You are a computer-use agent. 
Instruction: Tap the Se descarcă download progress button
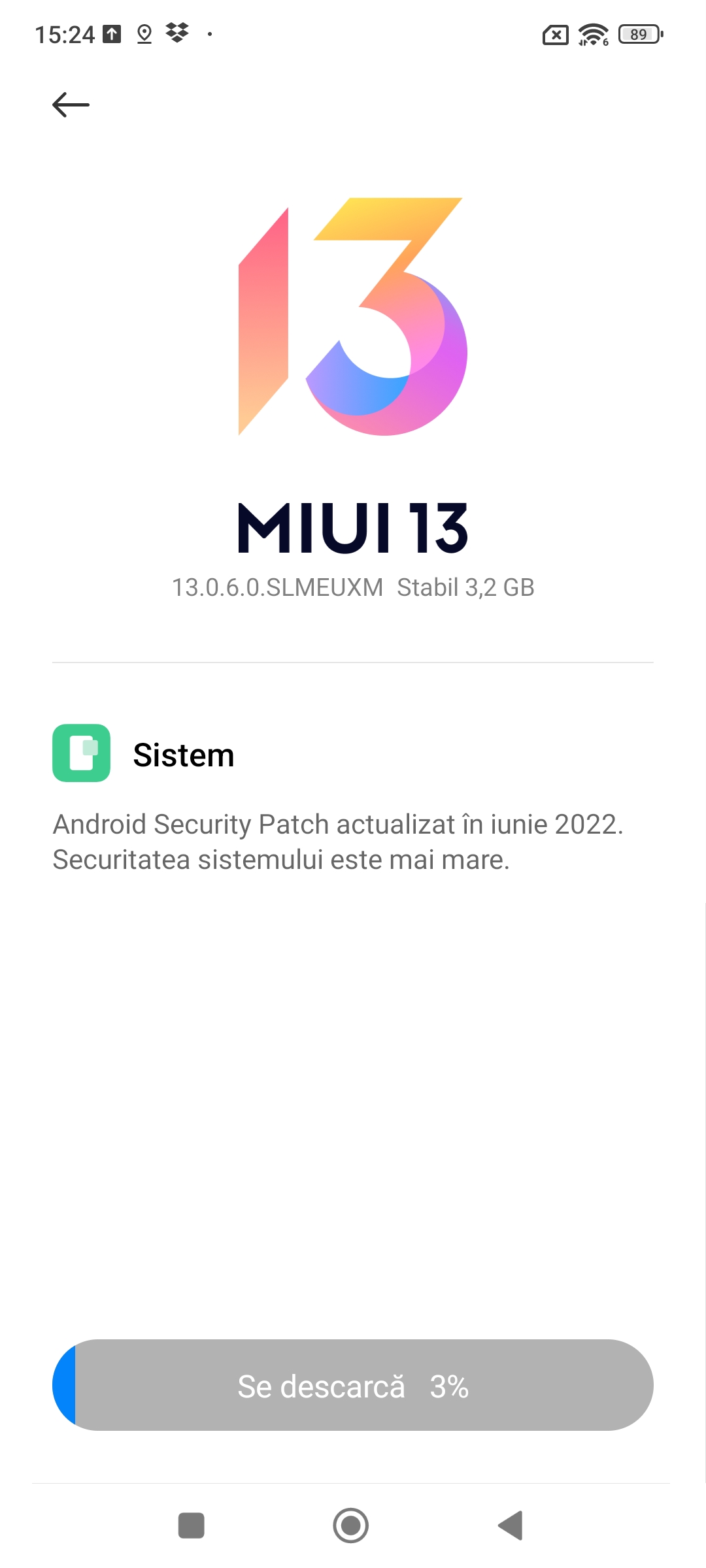click(x=353, y=1385)
